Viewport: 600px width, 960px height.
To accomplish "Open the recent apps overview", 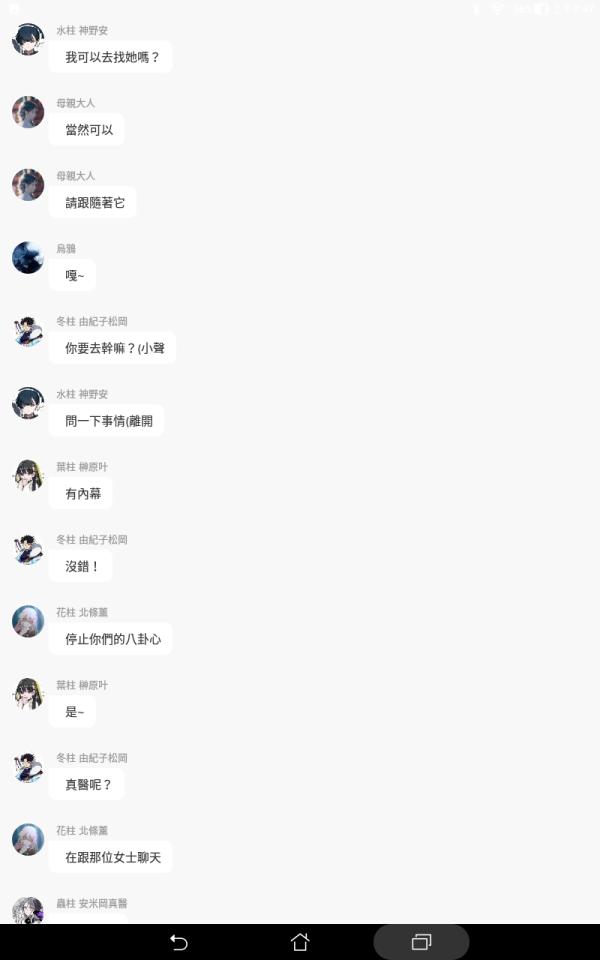I will pos(421,942).
